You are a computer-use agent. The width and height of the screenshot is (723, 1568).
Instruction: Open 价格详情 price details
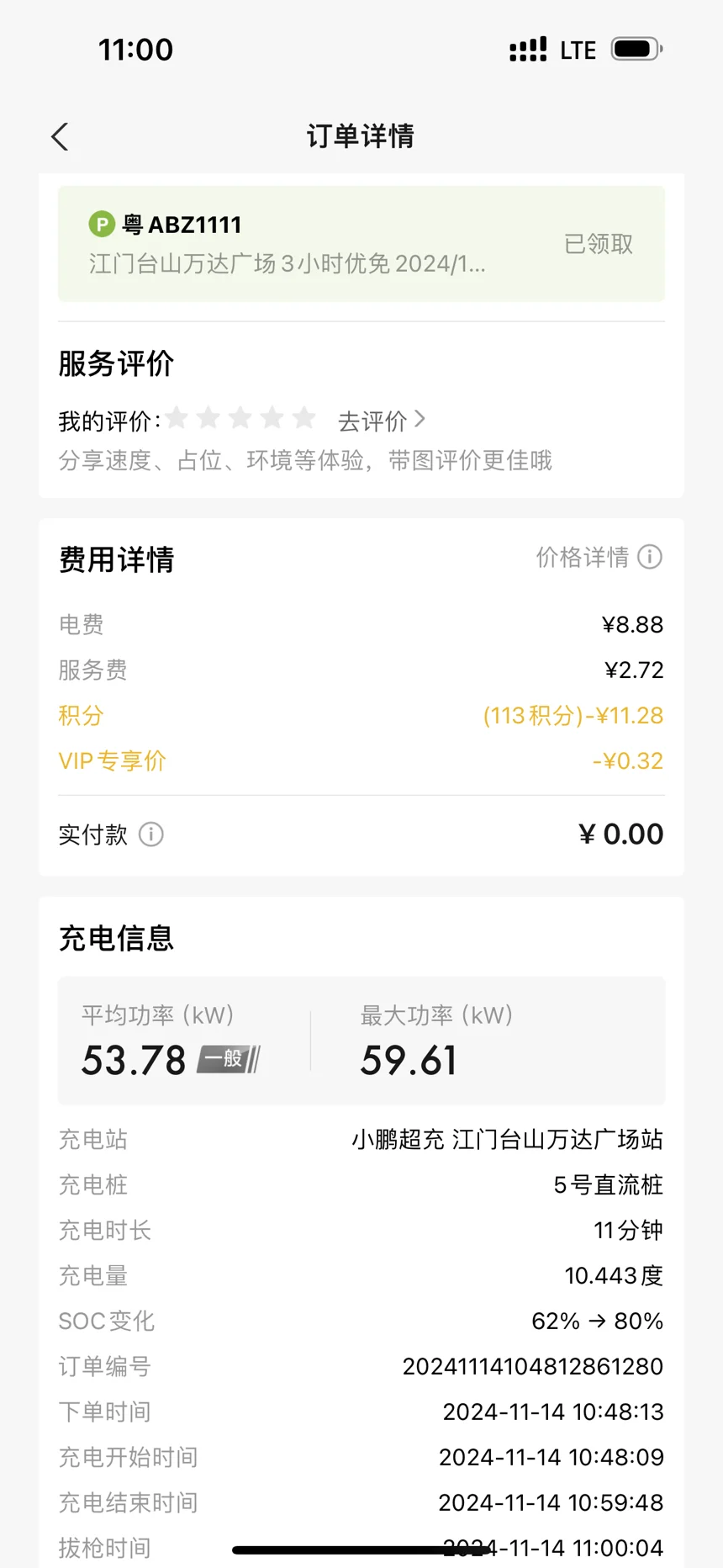click(599, 557)
